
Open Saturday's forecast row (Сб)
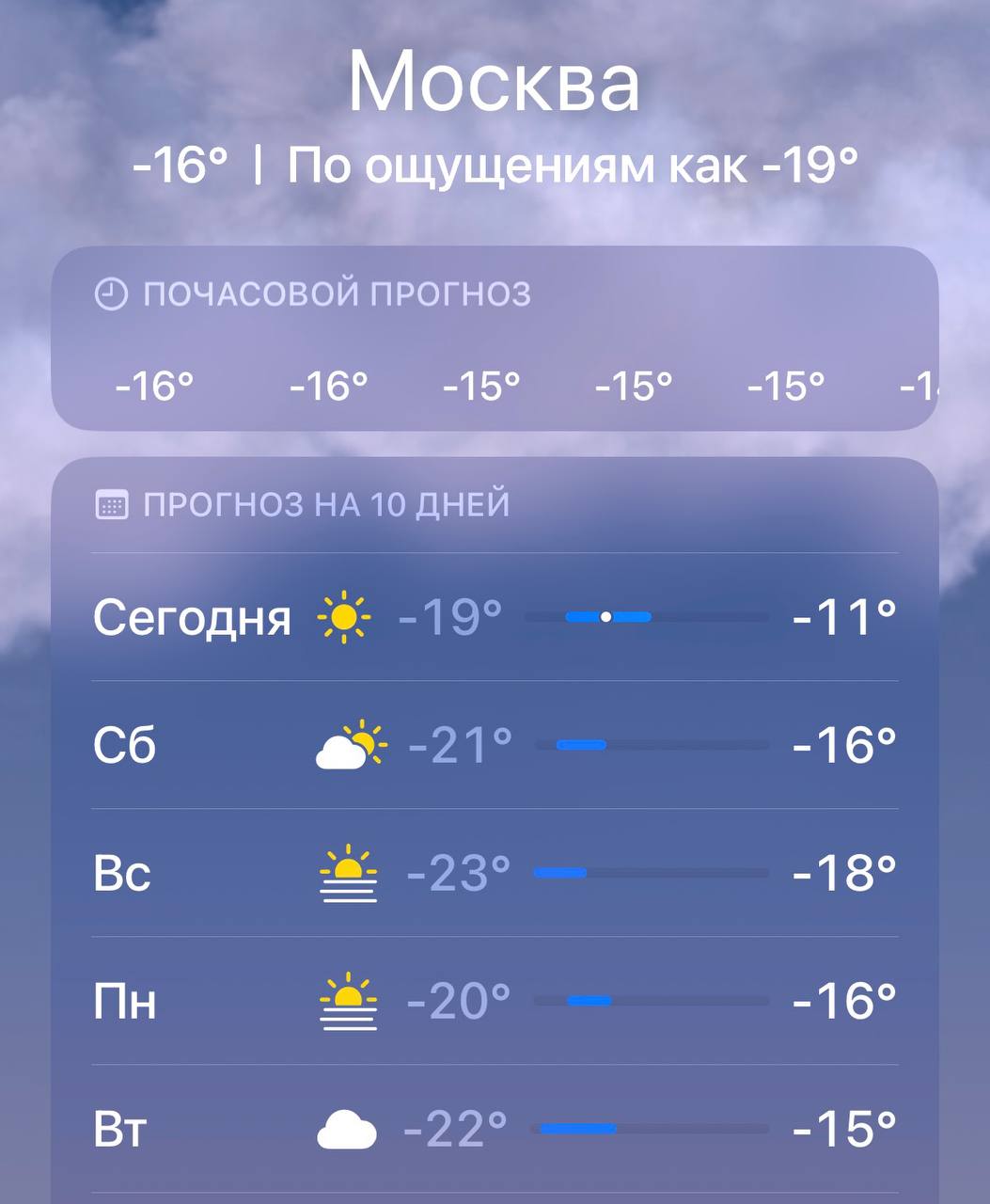coord(495,745)
